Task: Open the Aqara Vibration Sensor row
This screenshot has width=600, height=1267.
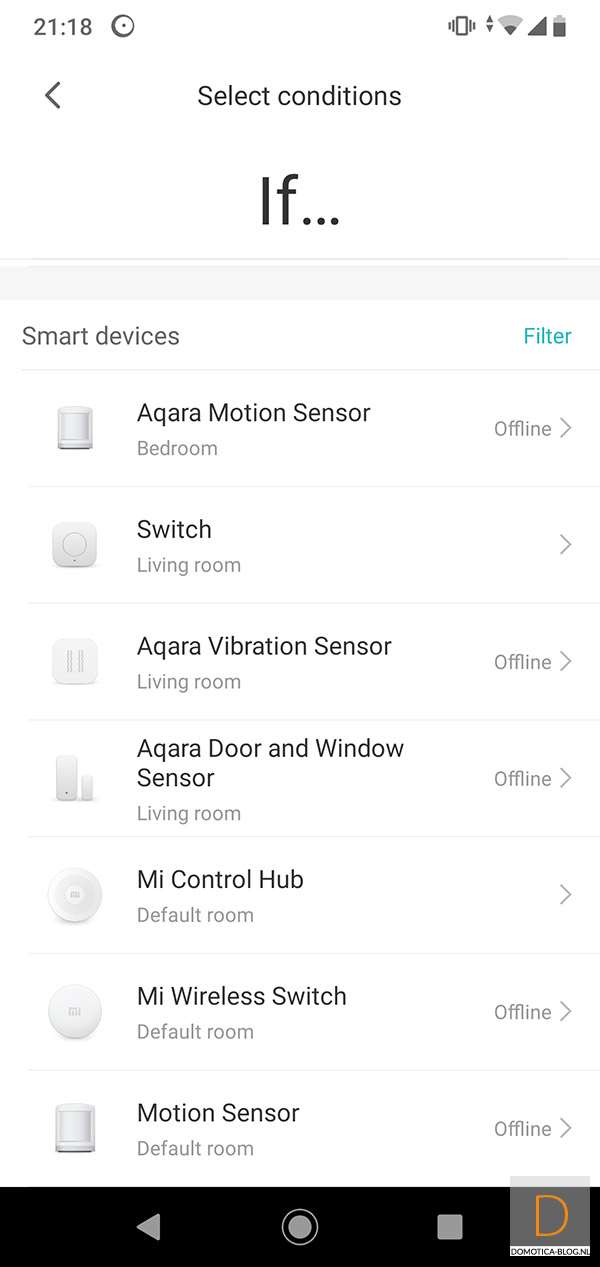Action: tap(300, 662)
